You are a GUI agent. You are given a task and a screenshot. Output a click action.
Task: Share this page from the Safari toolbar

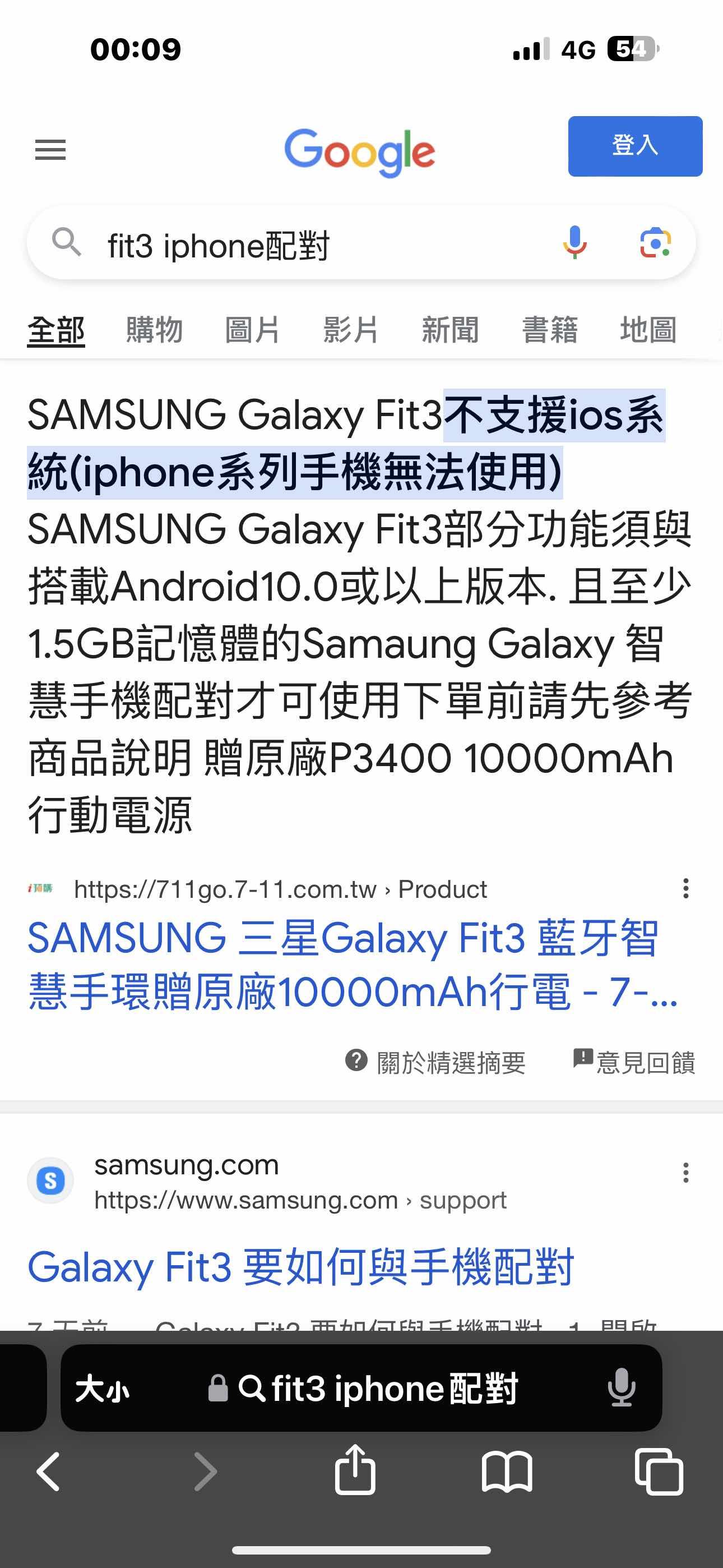(x=355, y=1470)
